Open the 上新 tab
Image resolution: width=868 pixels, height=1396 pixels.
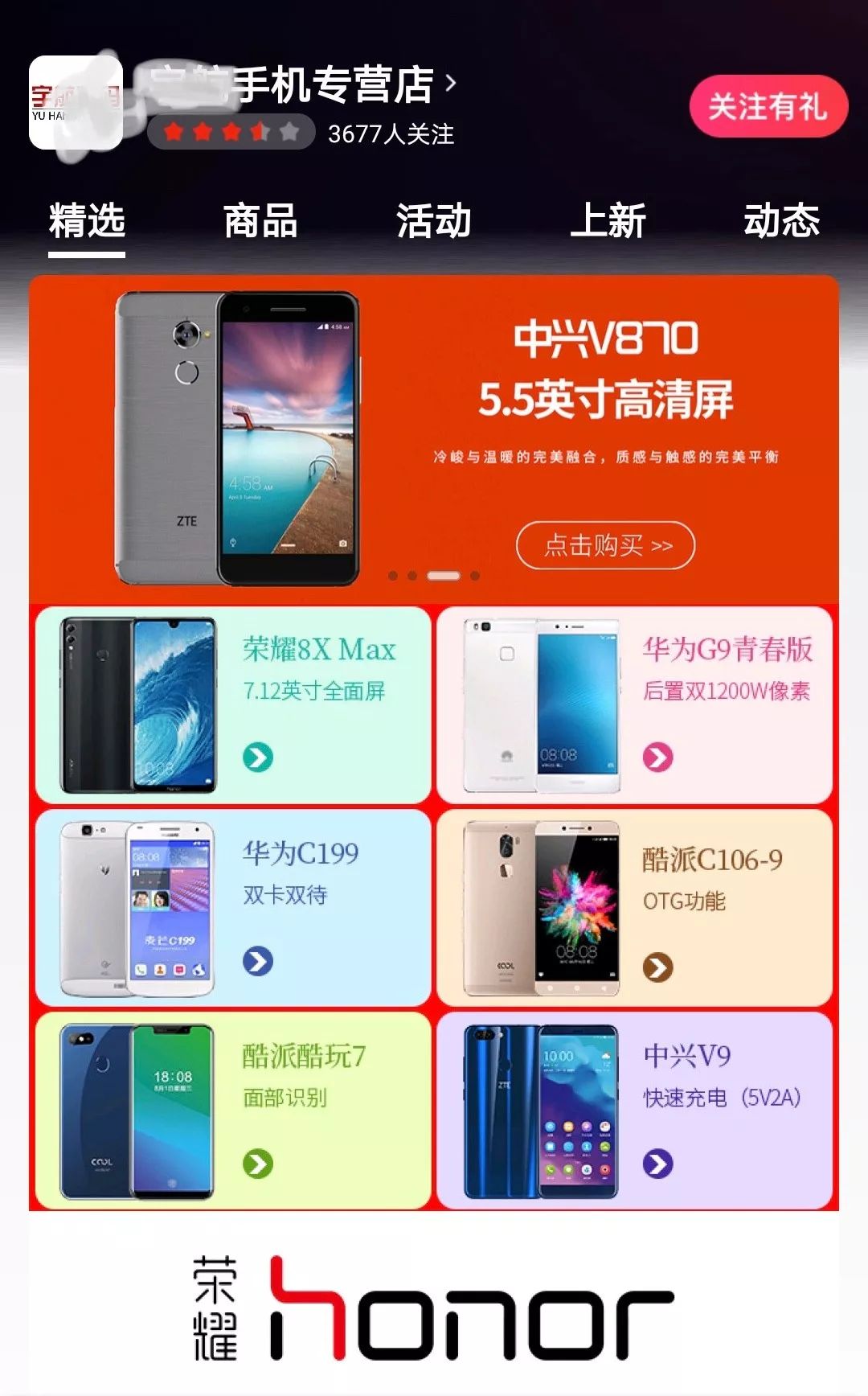click(x=608, y=221)
